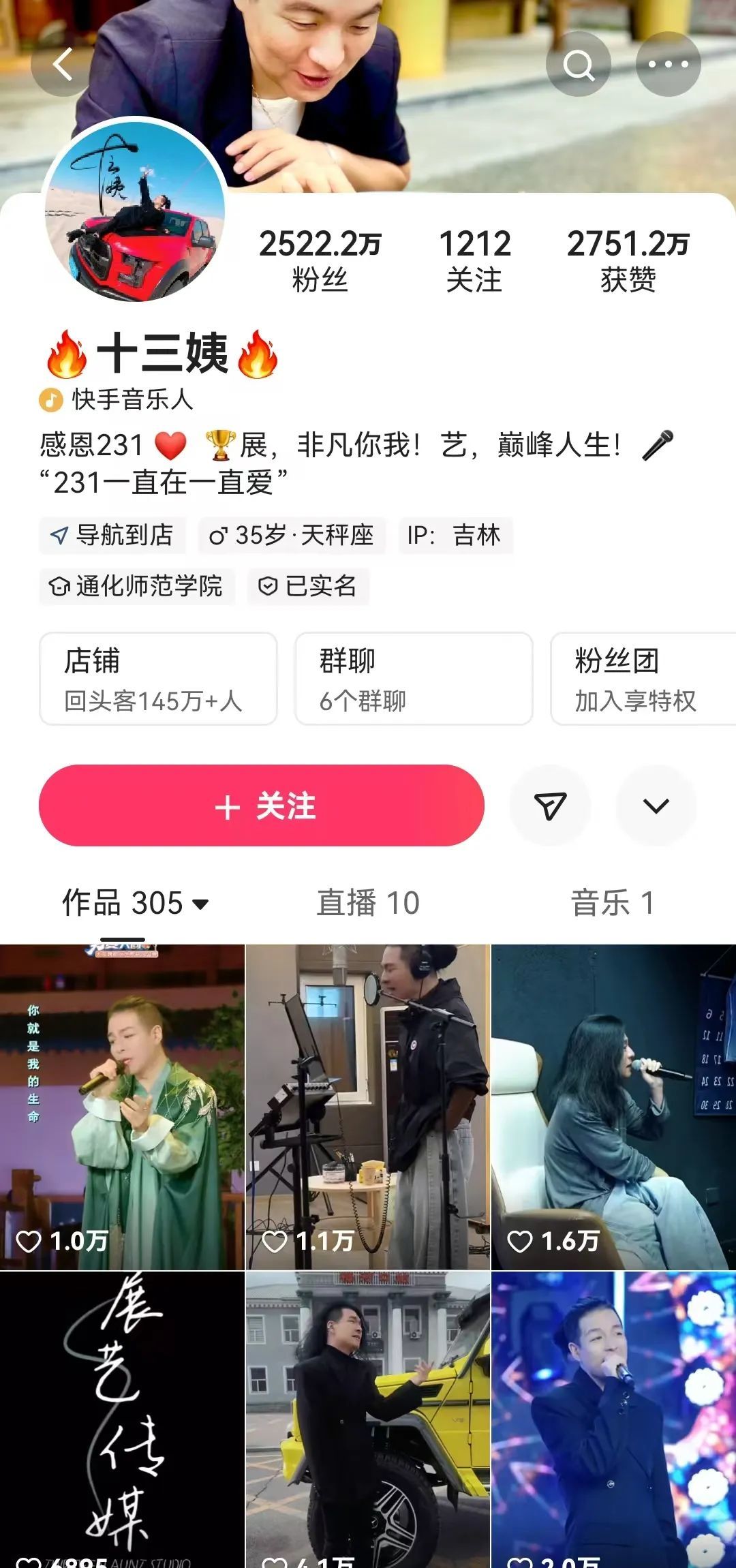Viewport: 736px width, 1568px height.
Task: Open the 粉丝 followers list
Action: click(320, 261)
